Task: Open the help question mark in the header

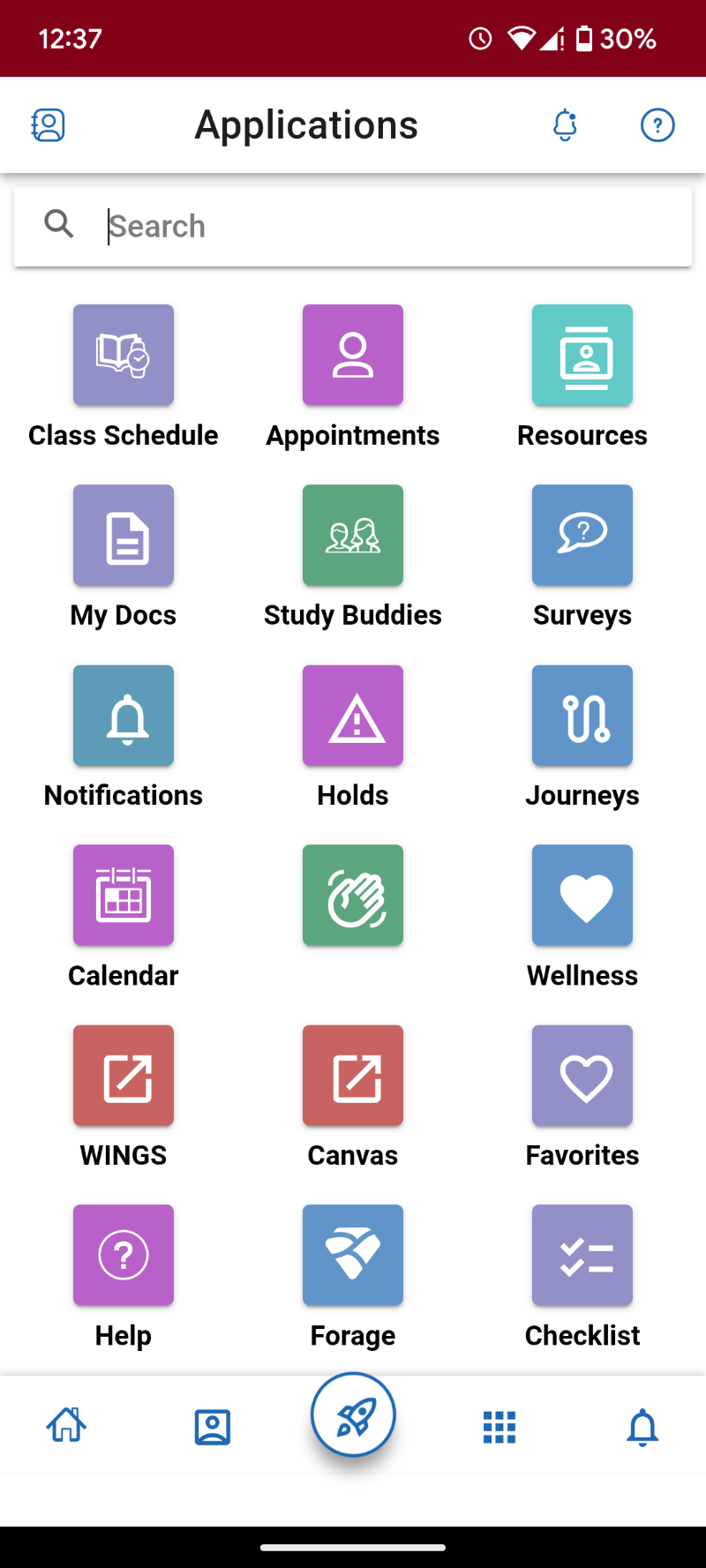Action: (x=657, y=125)
